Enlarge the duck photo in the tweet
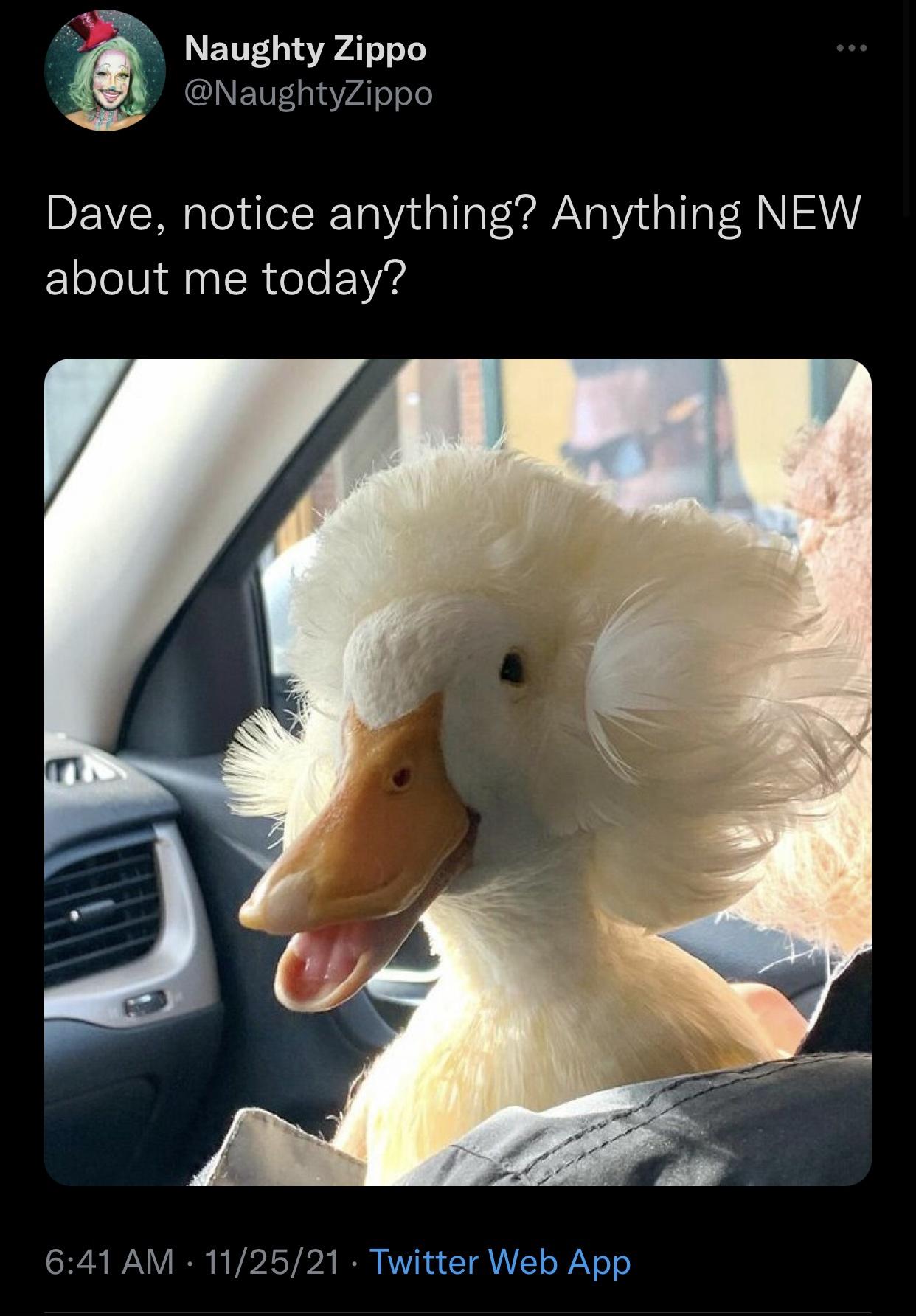The height and width of the screenshot is (1316, 916). (457, 772)
